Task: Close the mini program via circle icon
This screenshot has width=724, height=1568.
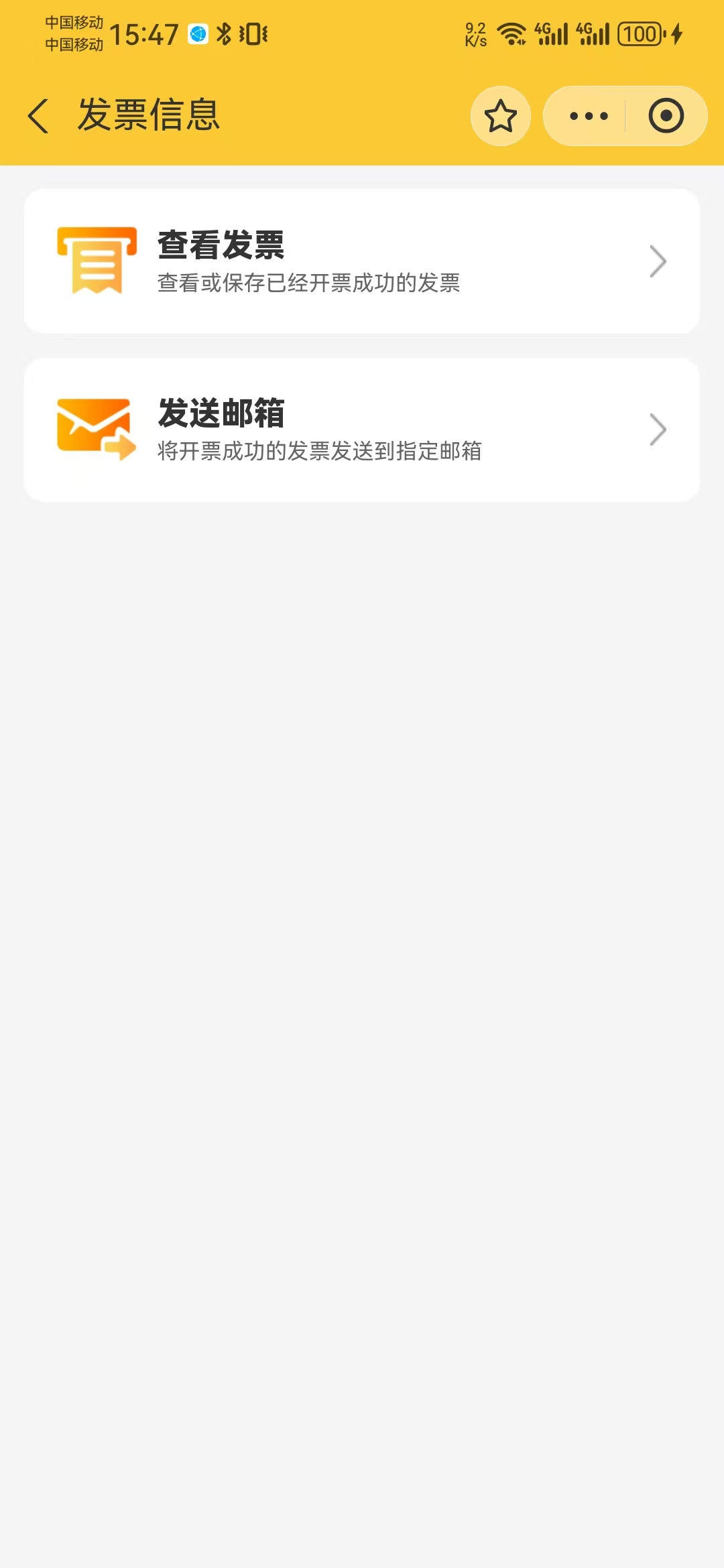Action: tap(666, 116)
